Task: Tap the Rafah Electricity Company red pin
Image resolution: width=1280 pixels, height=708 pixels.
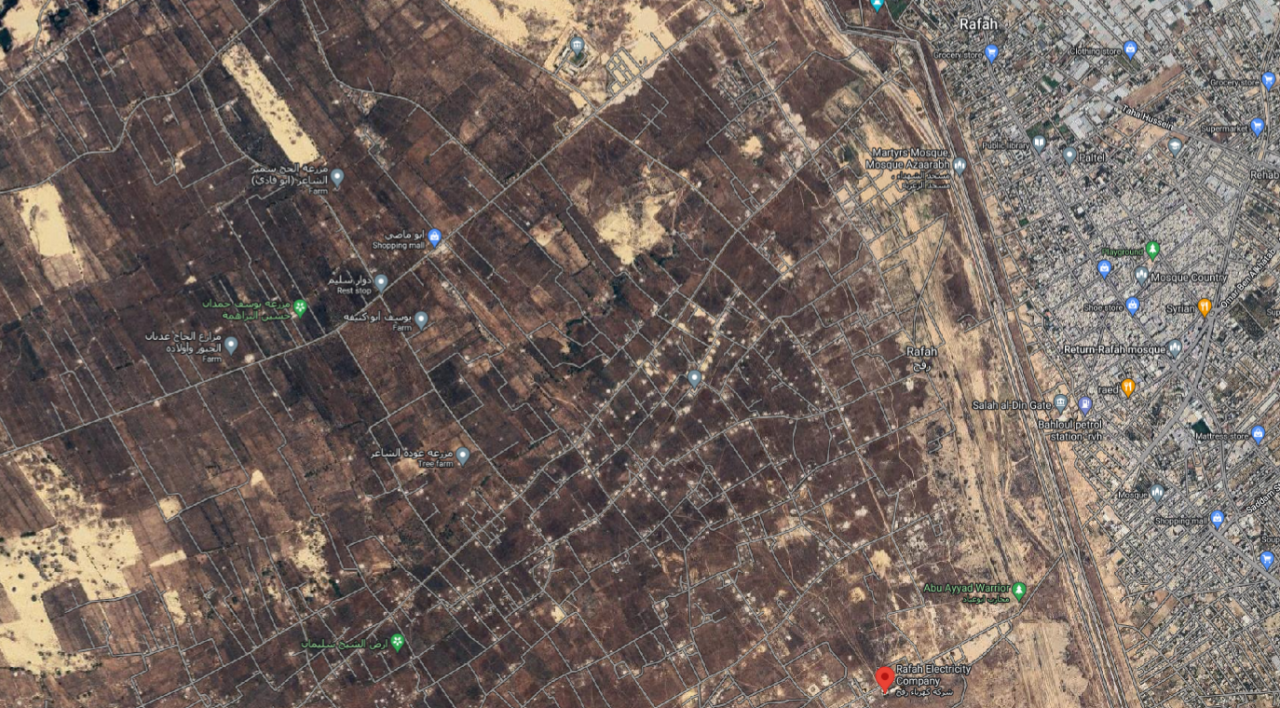Action: click(x=884, y=679)
